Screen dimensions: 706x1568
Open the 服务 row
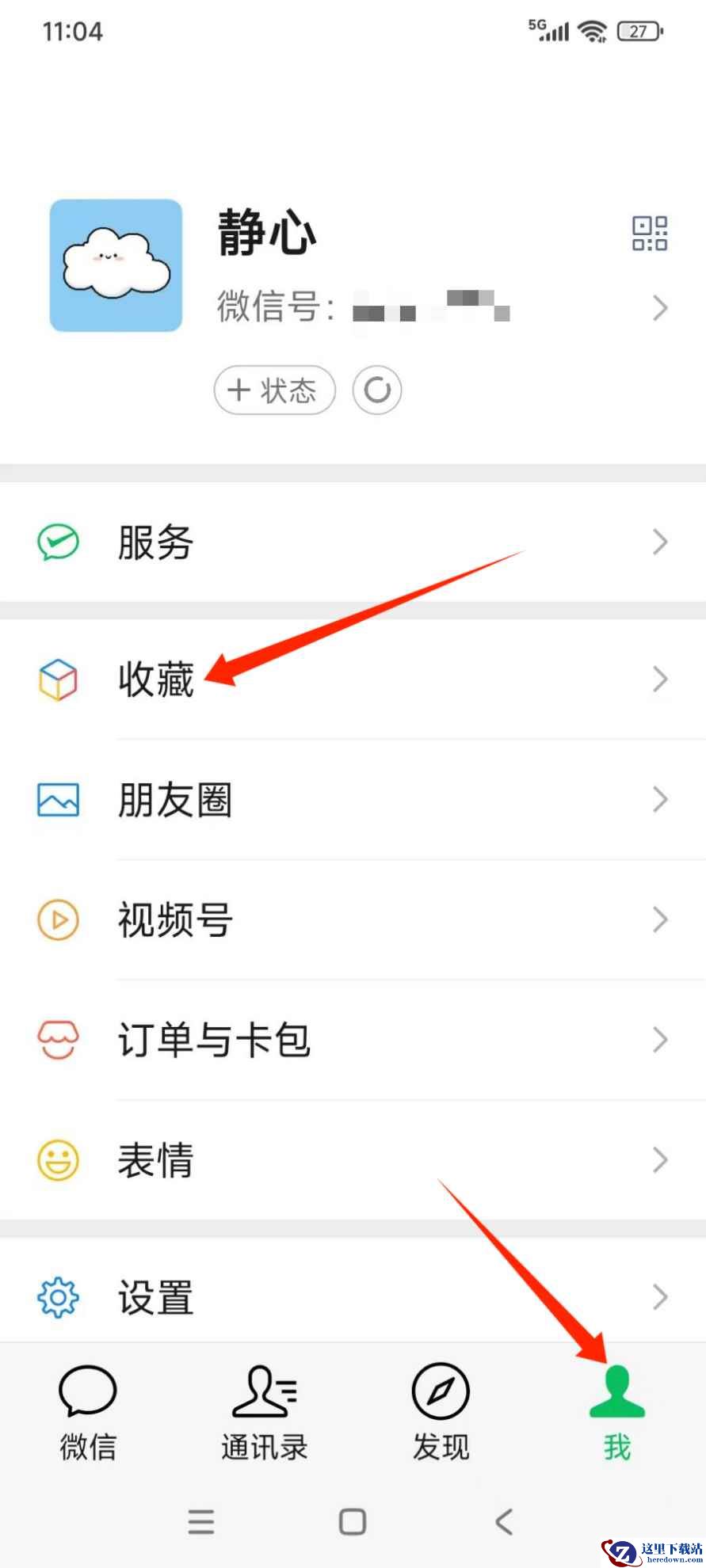pyautogui.click(x=353, y=542)
